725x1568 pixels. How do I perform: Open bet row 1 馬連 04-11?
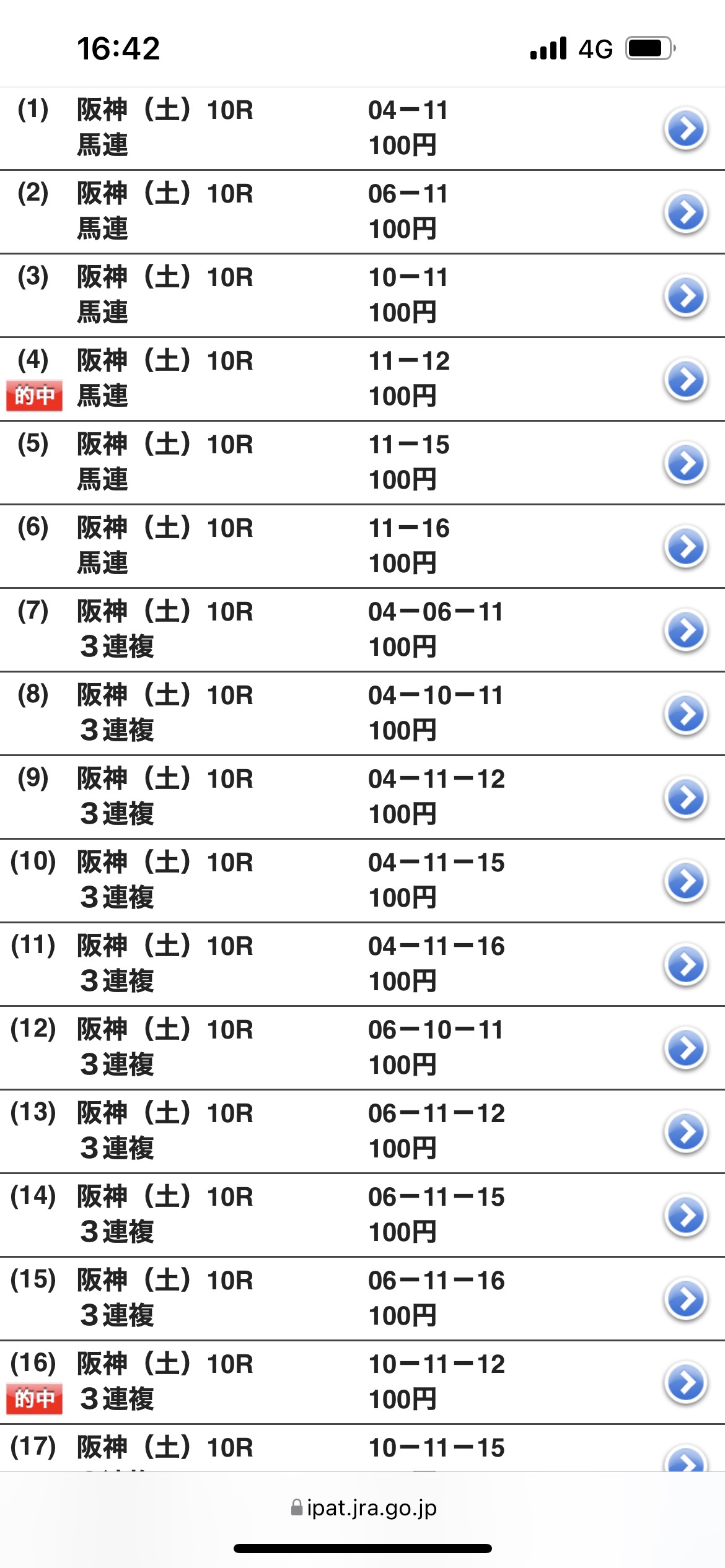click(x=685, y=129)
